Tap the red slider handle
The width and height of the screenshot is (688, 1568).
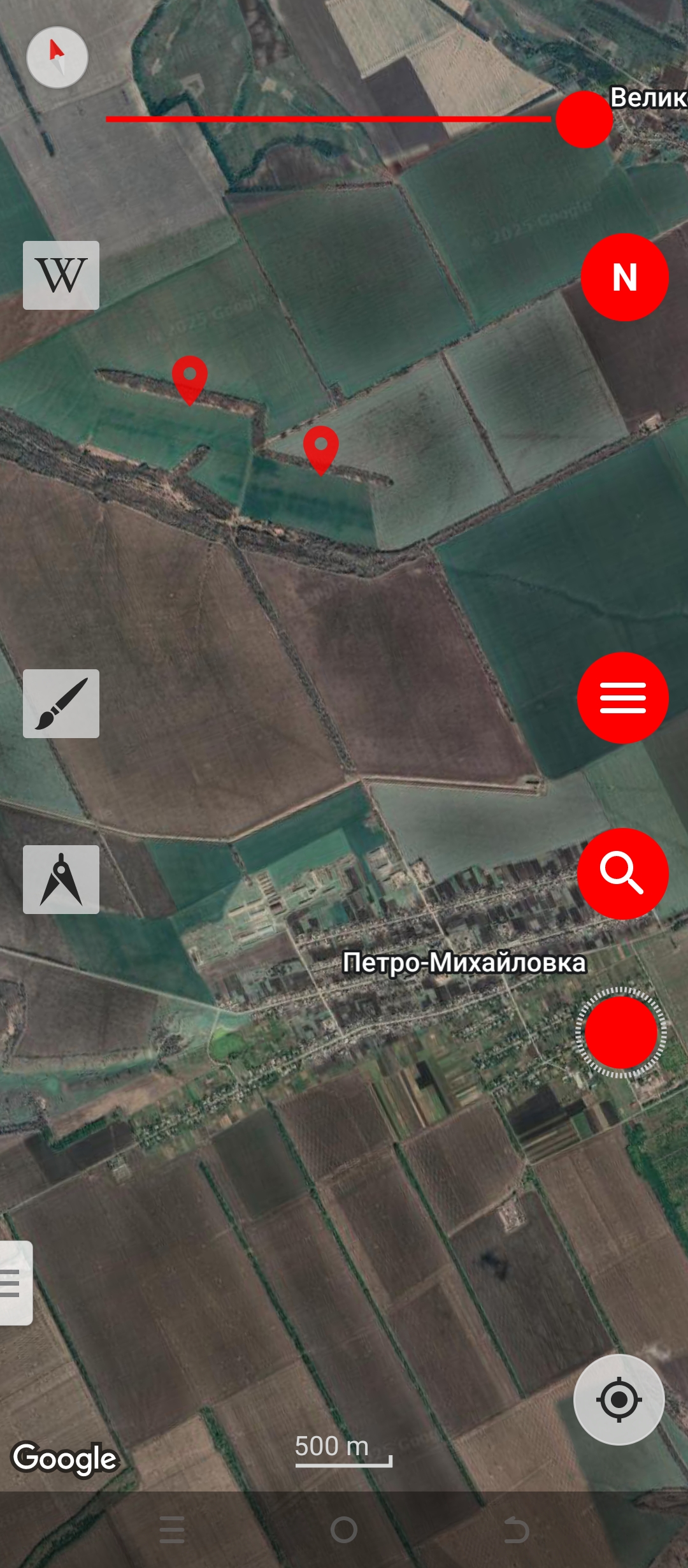click(584, 119)
